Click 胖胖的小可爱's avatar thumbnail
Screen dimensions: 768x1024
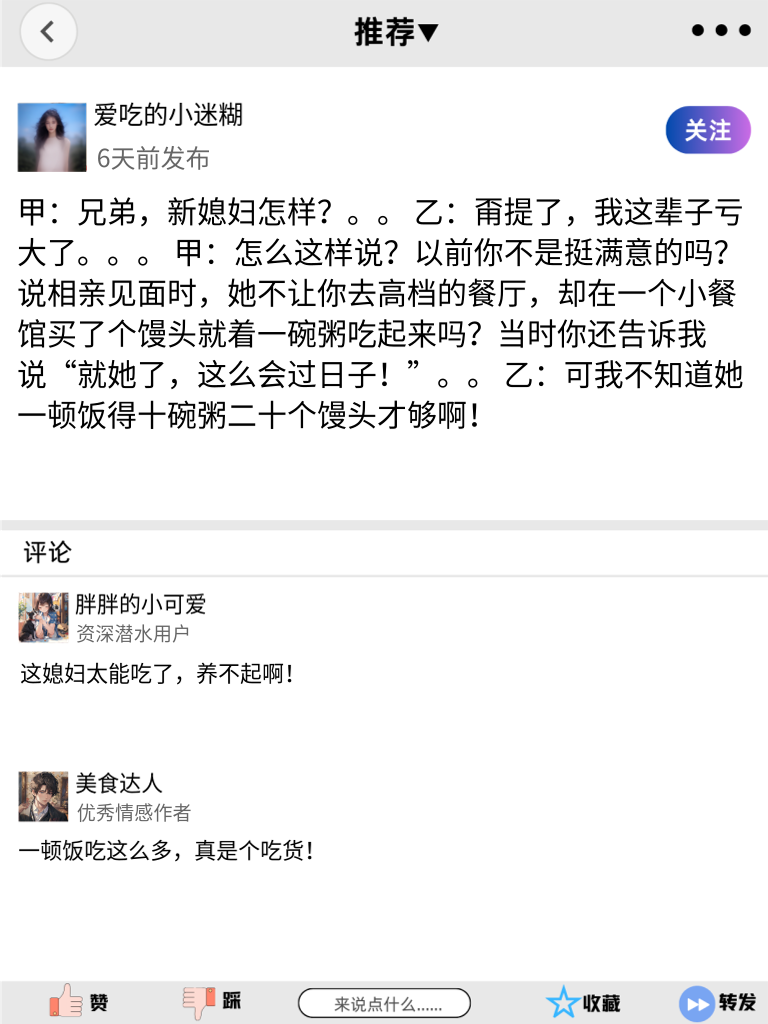40,617
